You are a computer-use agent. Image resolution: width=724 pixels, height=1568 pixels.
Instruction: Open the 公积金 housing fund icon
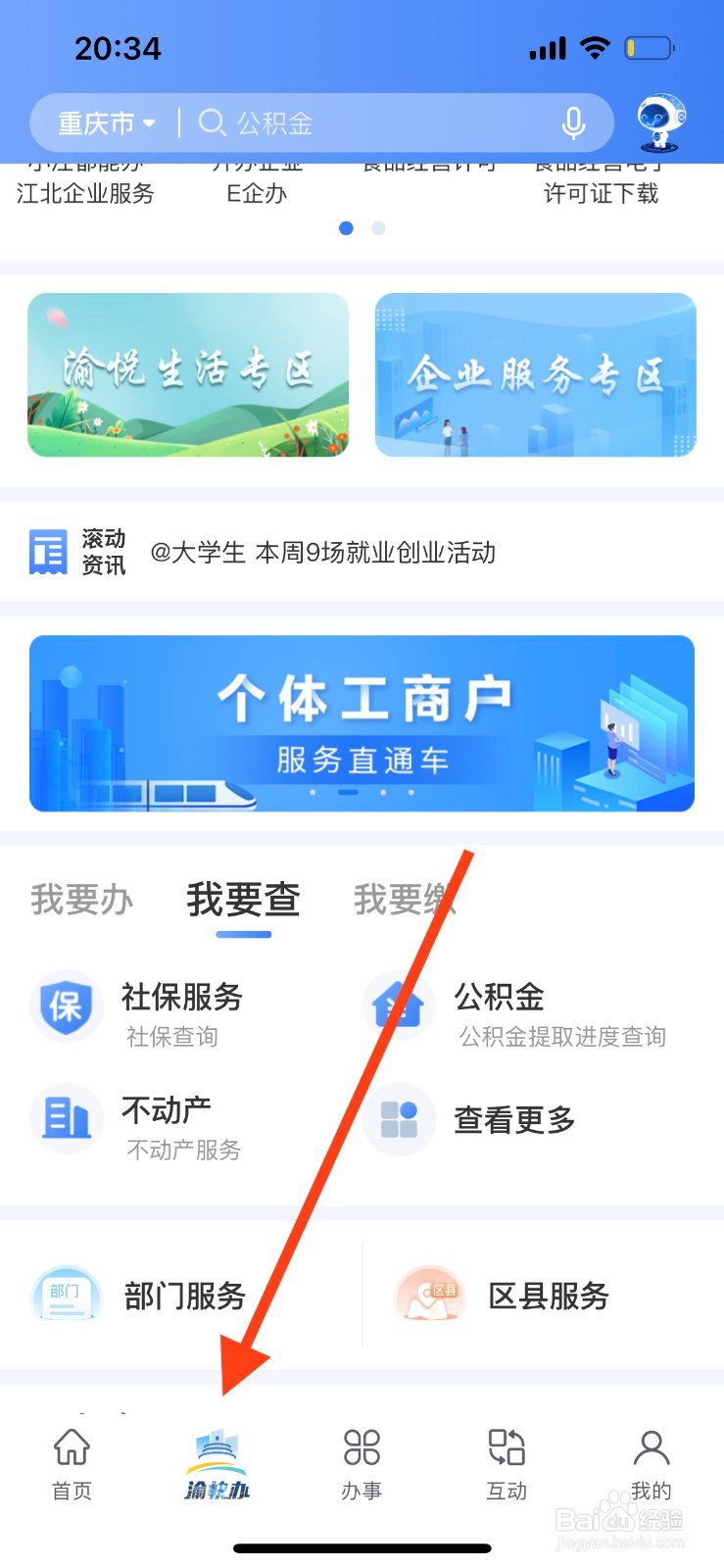(398, 1004)
